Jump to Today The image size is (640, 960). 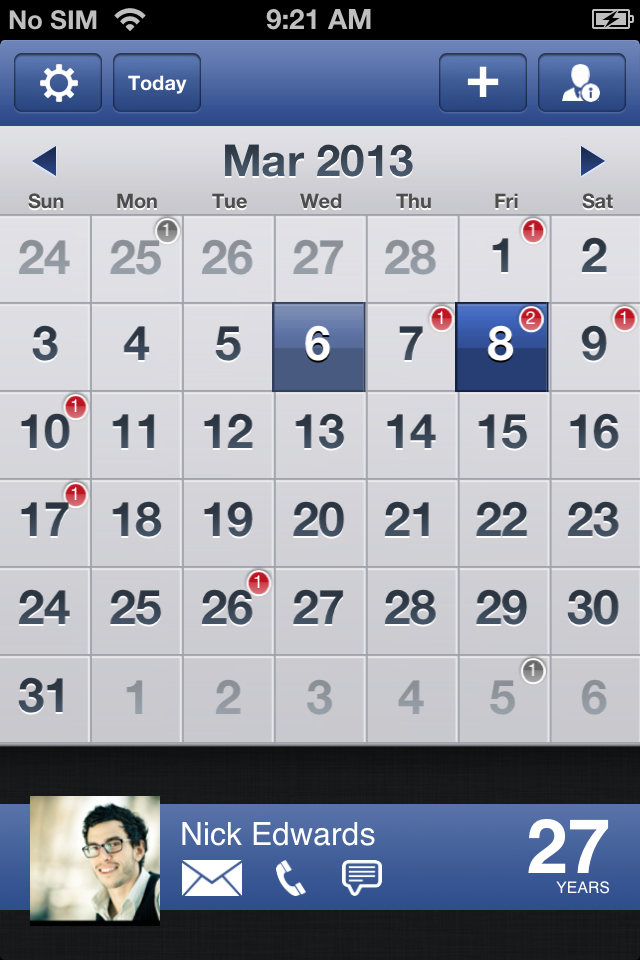pos(157,83)
